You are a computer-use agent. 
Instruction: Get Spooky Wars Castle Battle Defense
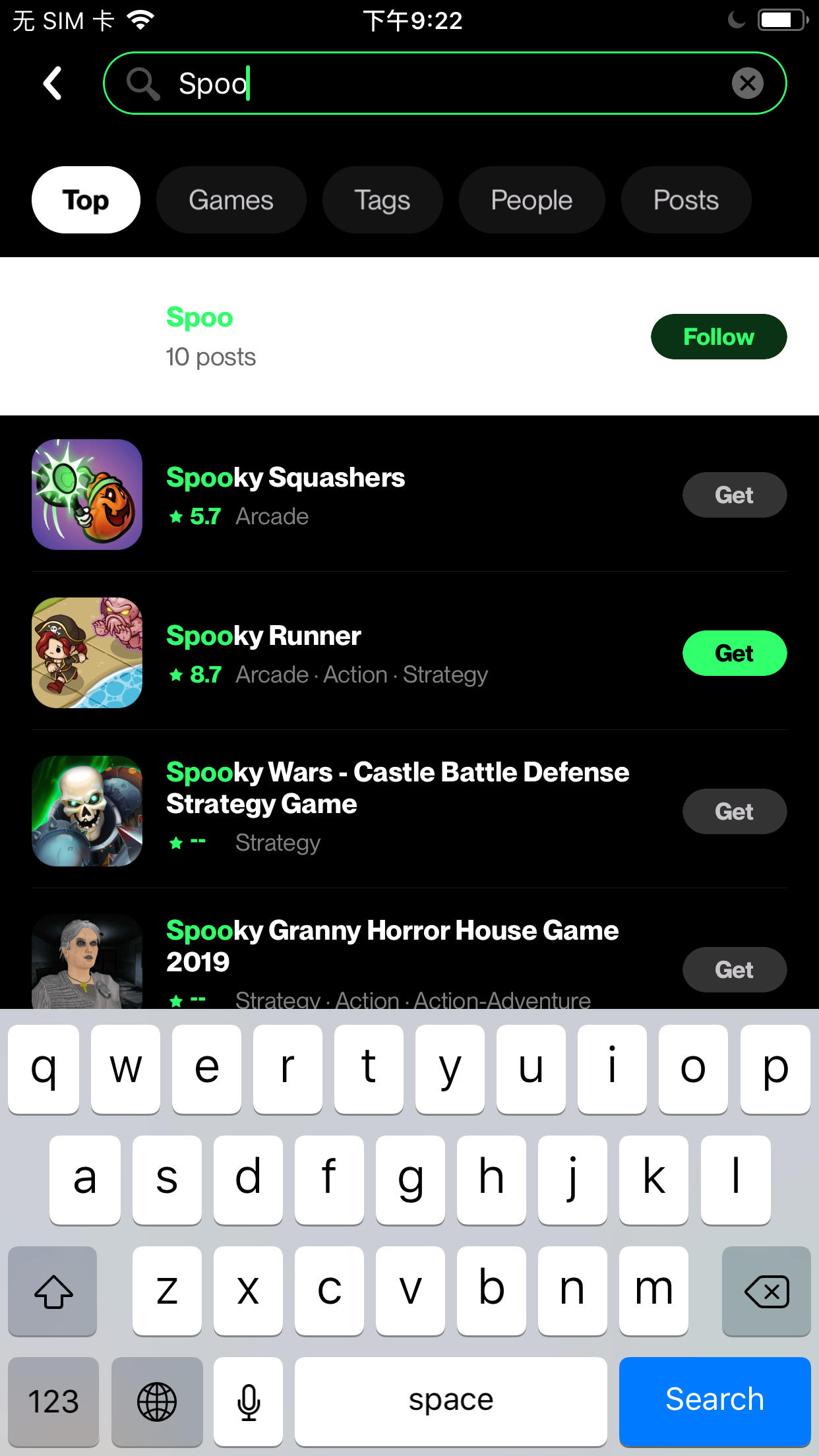coord(734,812)
